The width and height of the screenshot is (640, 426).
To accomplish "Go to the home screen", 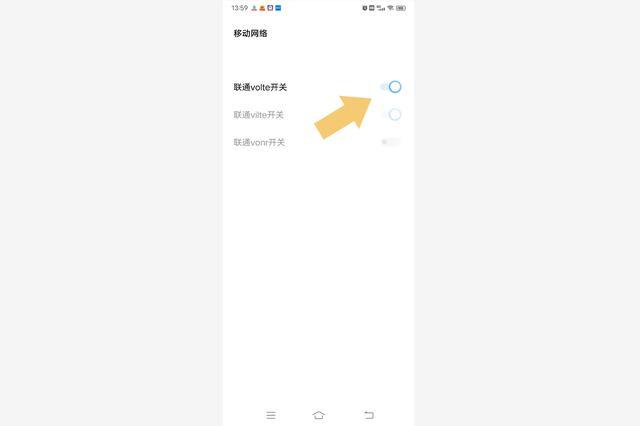I will point(319,414).
